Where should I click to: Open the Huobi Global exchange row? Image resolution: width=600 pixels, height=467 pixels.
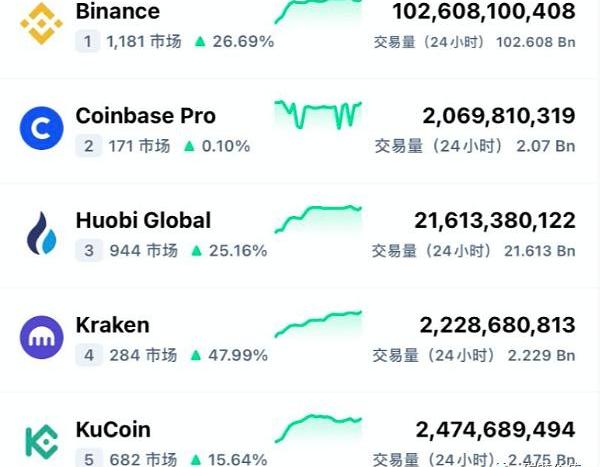(143, 220)
